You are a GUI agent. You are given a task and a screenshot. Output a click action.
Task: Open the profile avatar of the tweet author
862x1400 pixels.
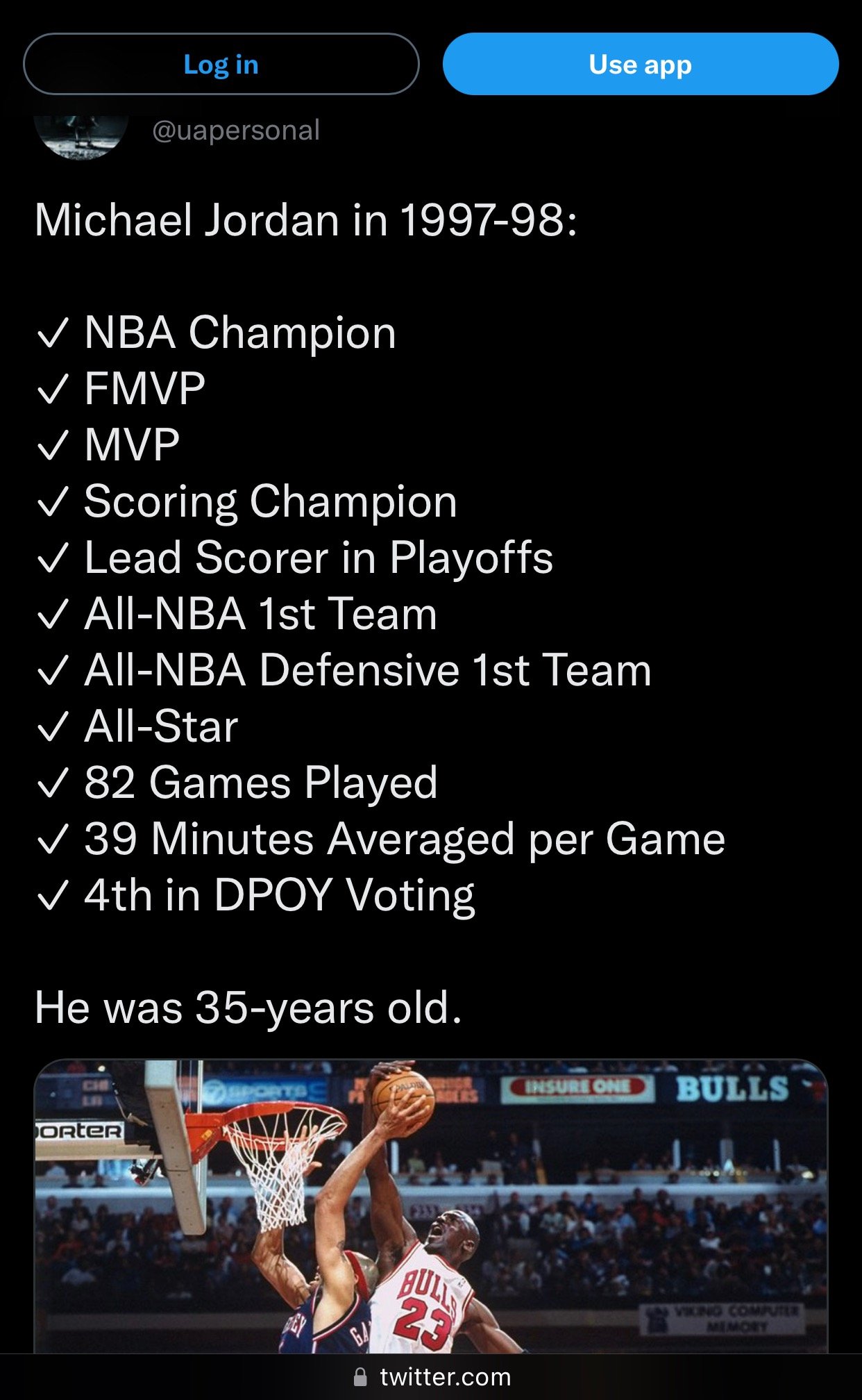point(81,135)
